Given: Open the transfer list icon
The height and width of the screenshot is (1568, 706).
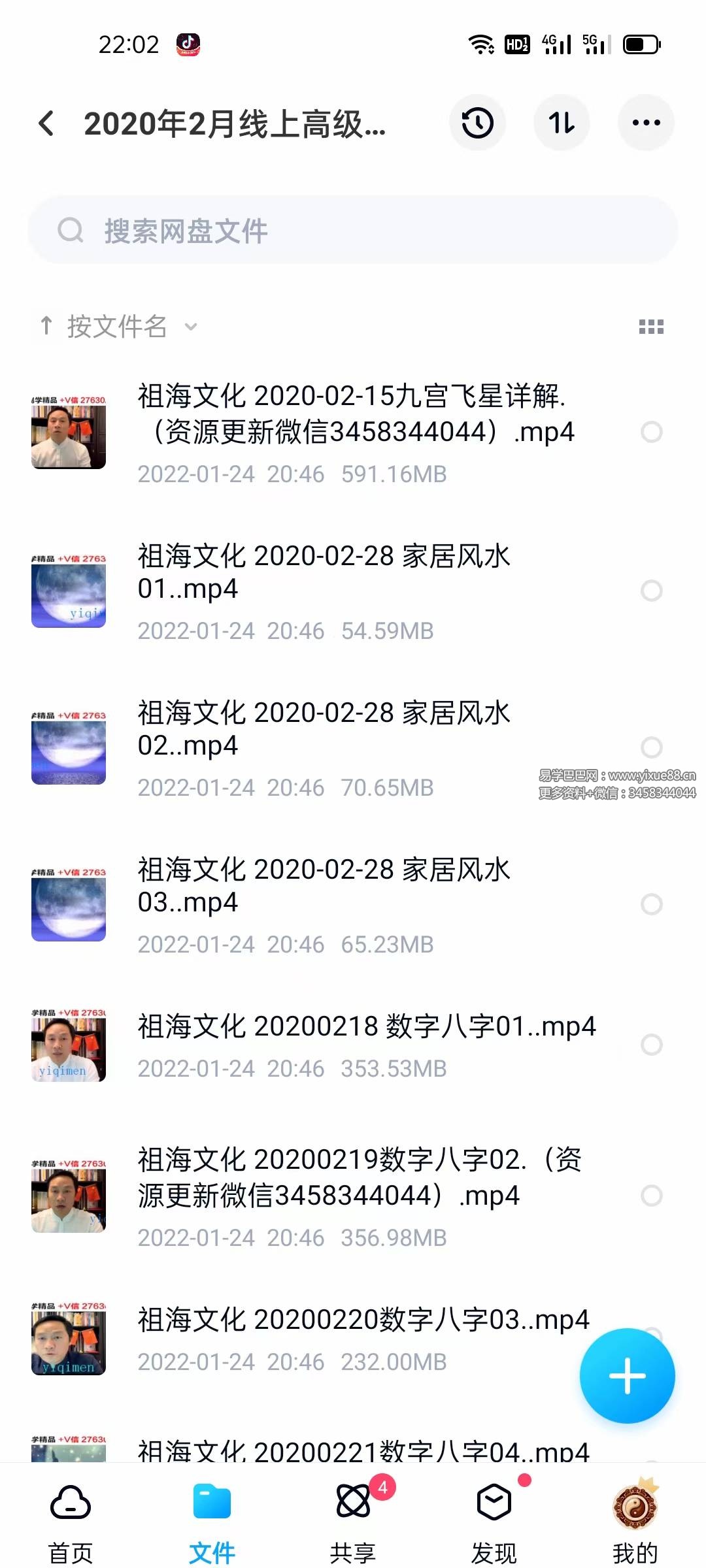Looking at the screenshot, I should point(562,123).
